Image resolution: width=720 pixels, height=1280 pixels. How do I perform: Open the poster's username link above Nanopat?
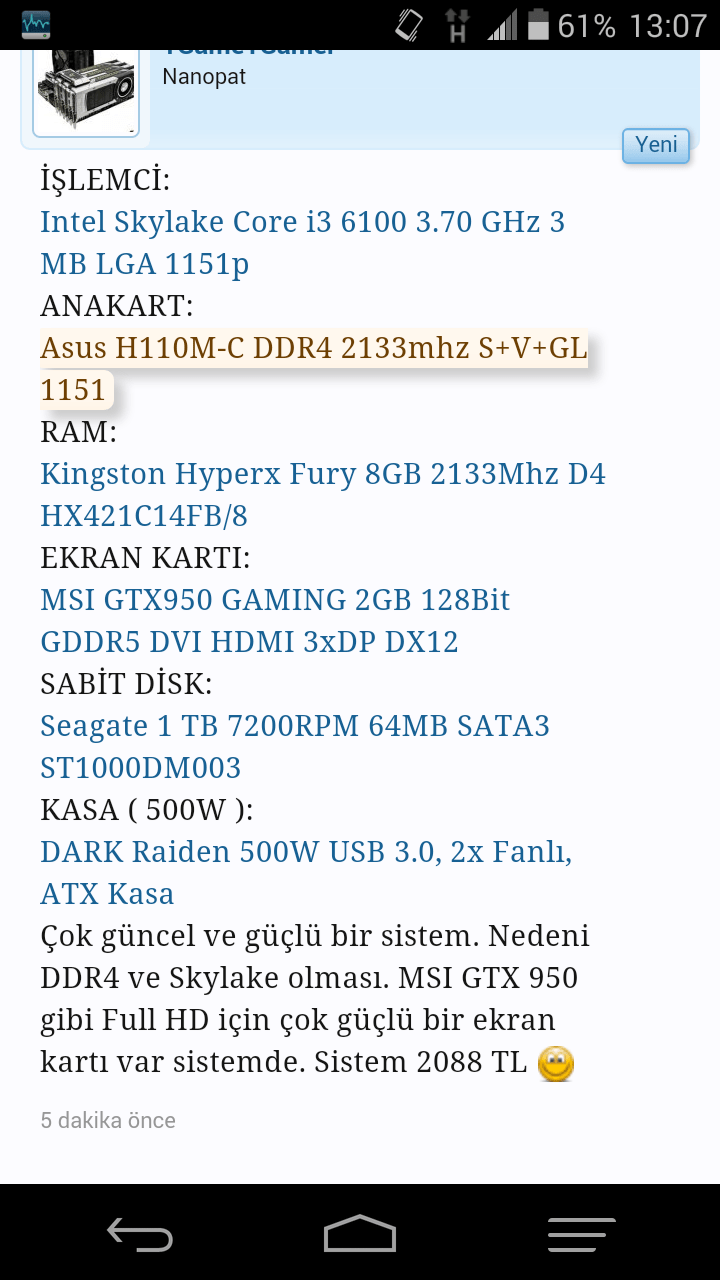(x=250, y=52)
